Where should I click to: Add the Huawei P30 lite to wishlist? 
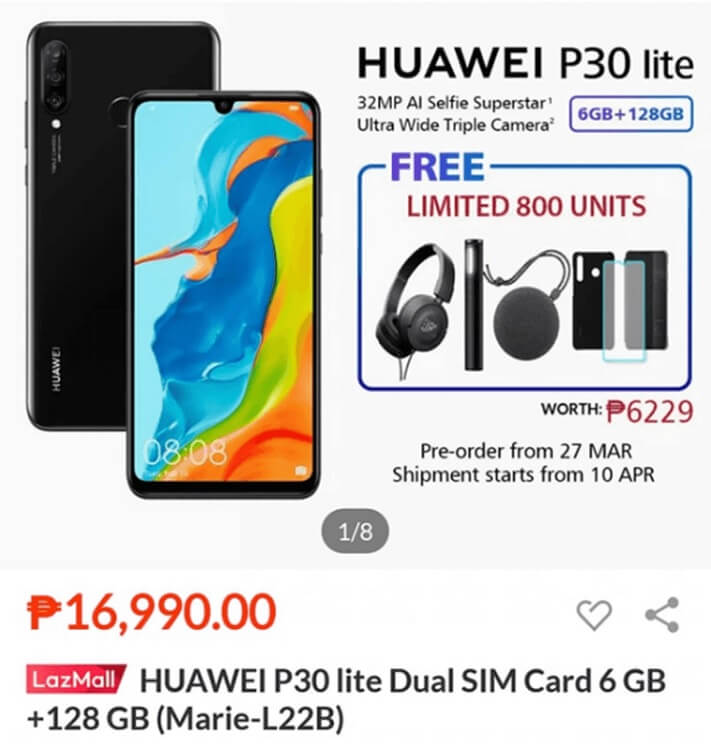593,615
